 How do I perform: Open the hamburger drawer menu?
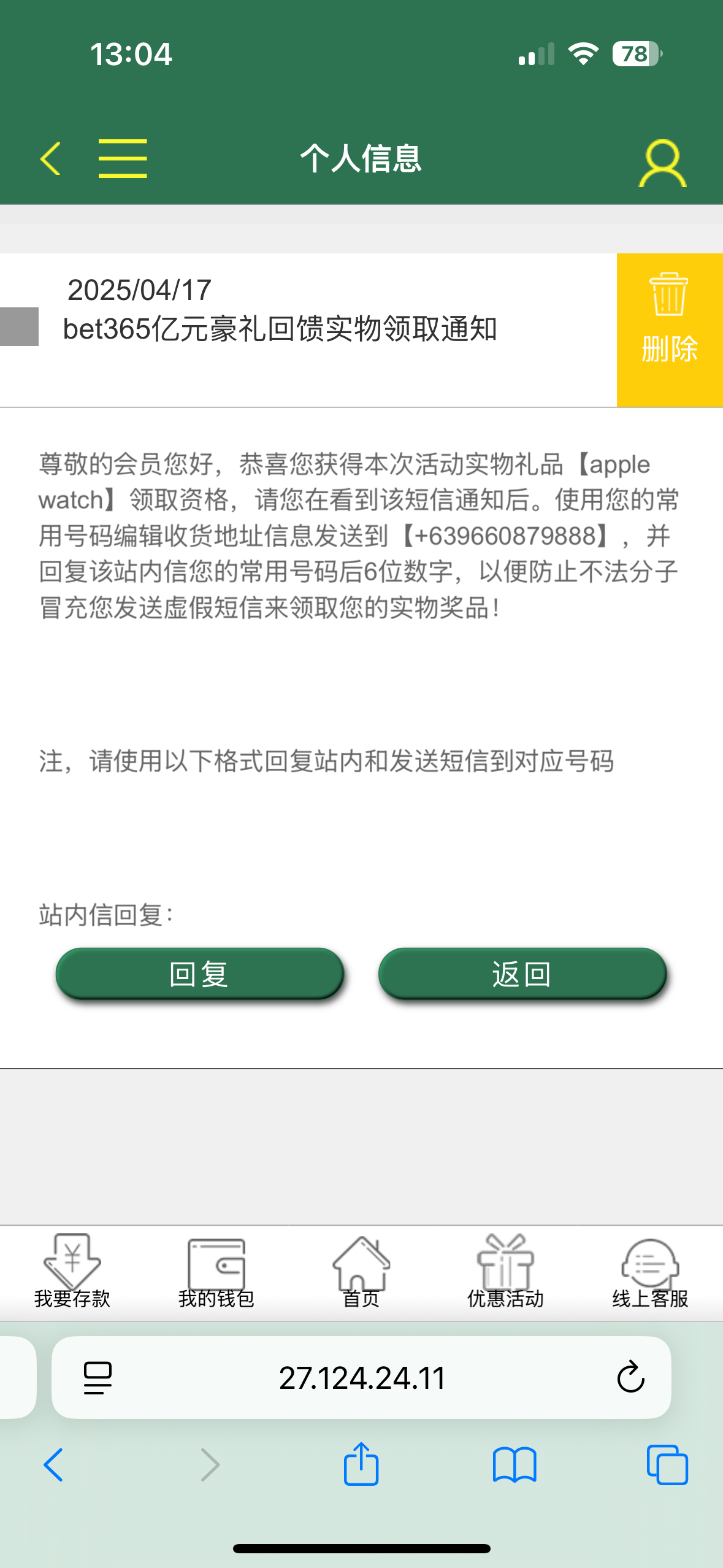(123, 158)
